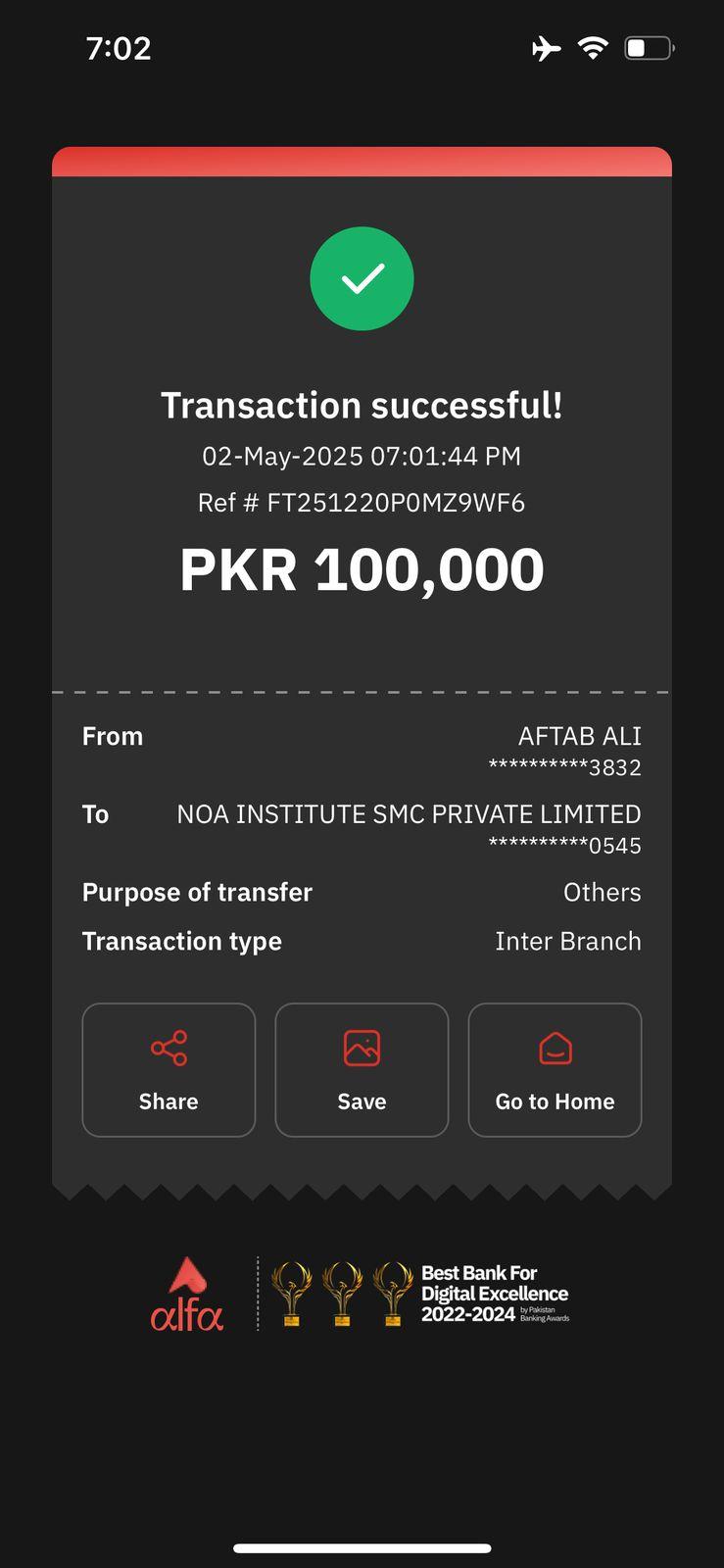This screenshot has height=1568, width=724.
Task: Save the receipt as an image
Action: tap(362, 1069)
